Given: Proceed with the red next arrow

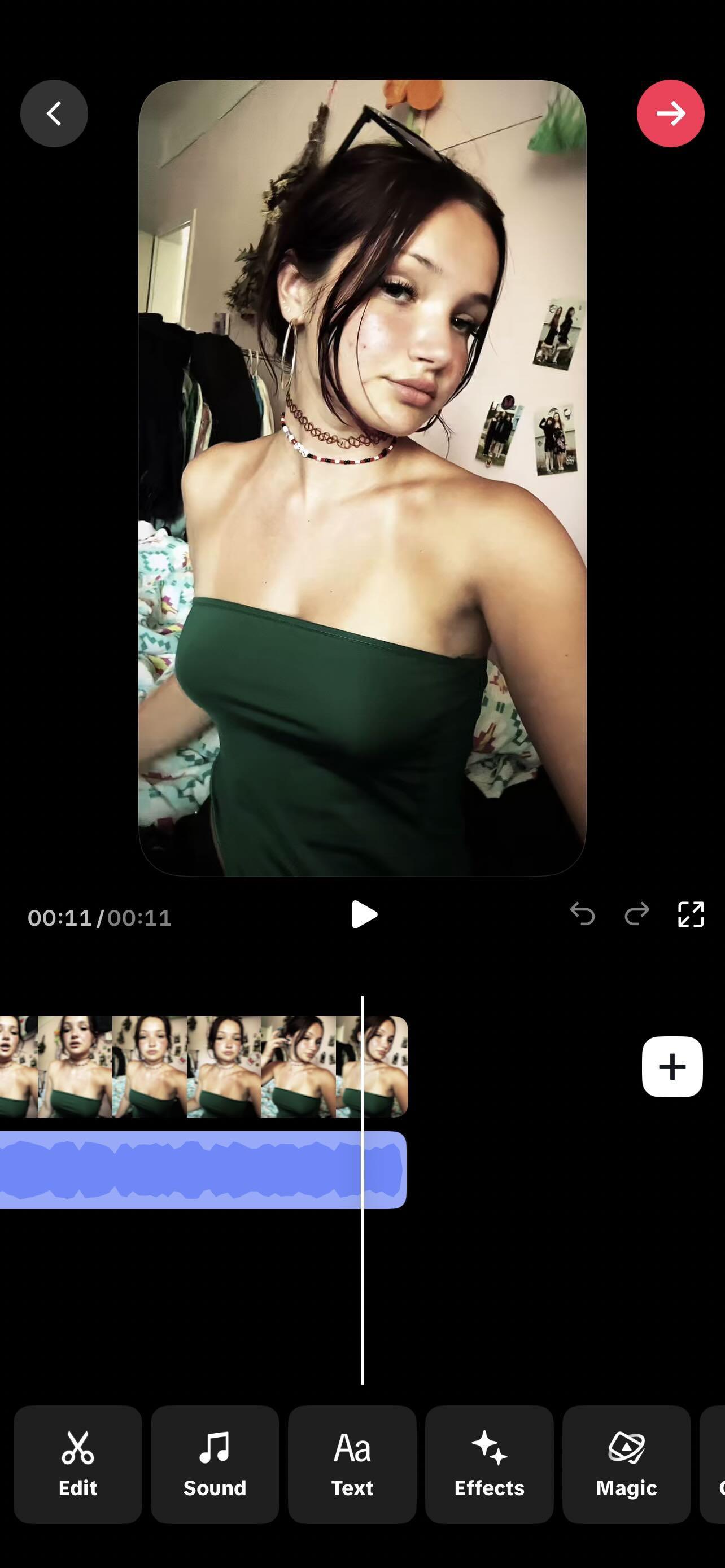Looking at the screenshot, I should coord(670,113).
